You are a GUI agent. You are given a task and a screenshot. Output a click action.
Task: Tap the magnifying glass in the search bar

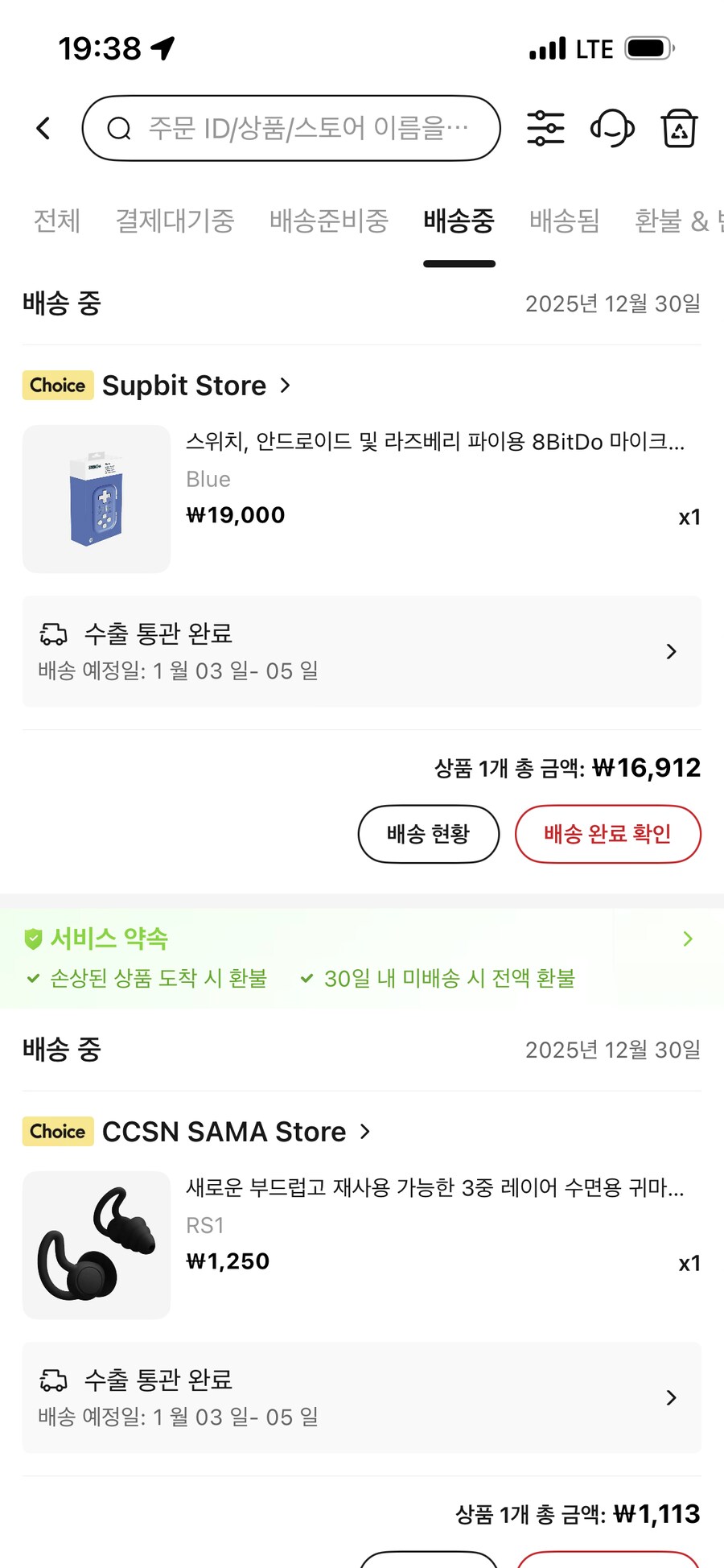tap(119, 128)
